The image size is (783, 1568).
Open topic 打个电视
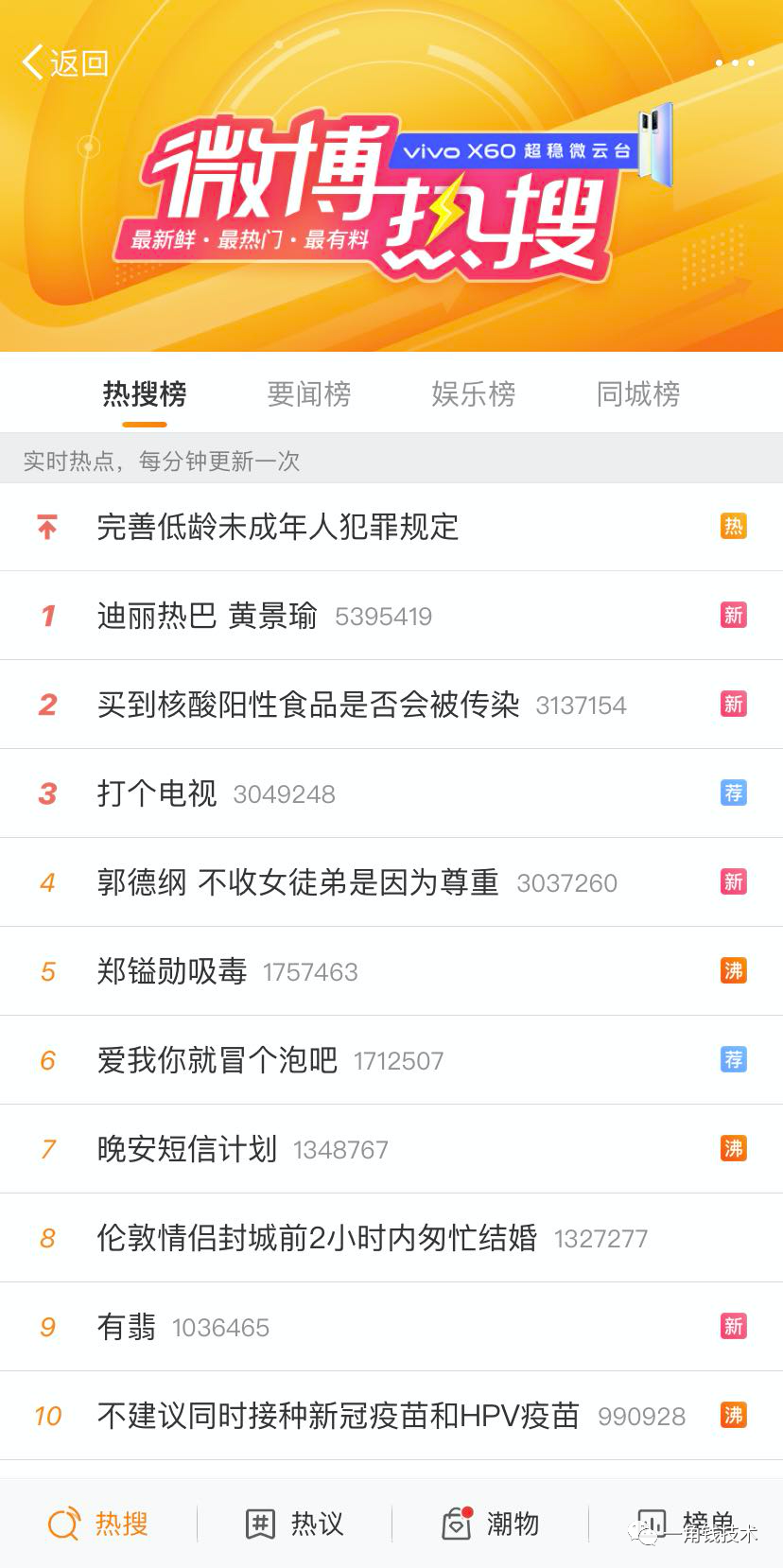click(x=157, y=793)
